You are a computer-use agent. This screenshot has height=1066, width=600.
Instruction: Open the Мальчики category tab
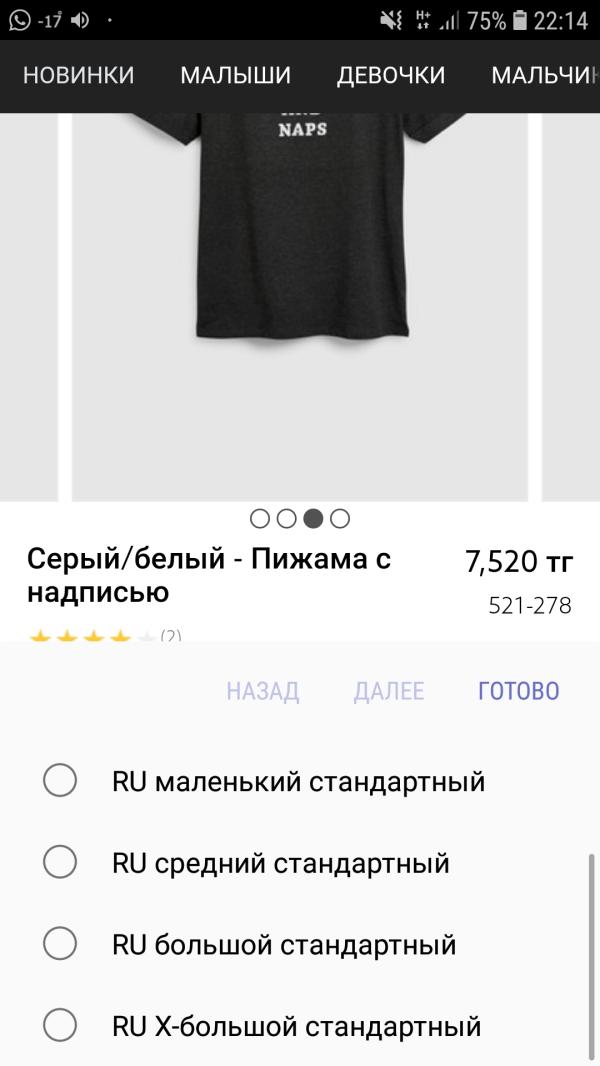[x=545, y=75]
